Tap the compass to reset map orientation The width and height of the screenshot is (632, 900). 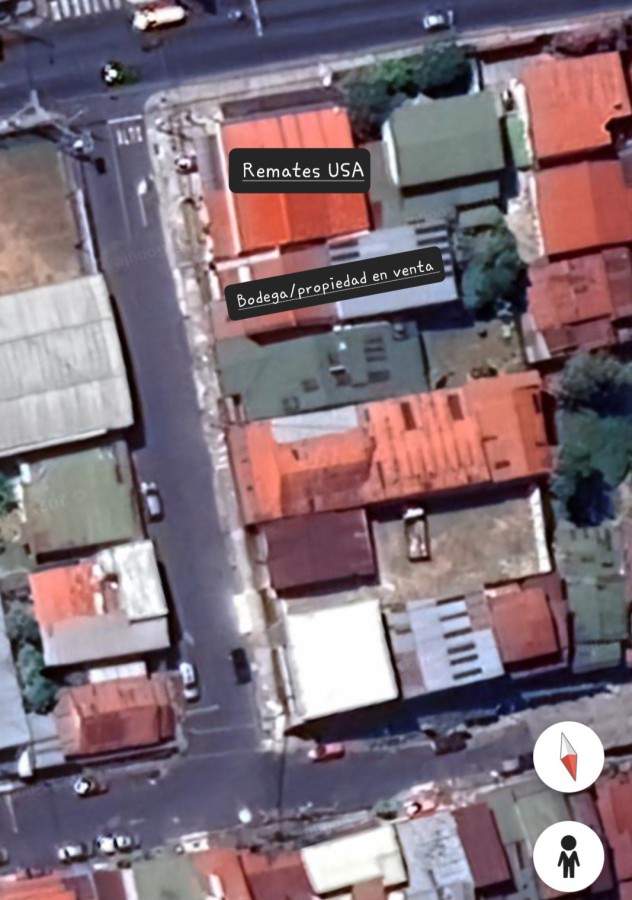tap(568, 757)
